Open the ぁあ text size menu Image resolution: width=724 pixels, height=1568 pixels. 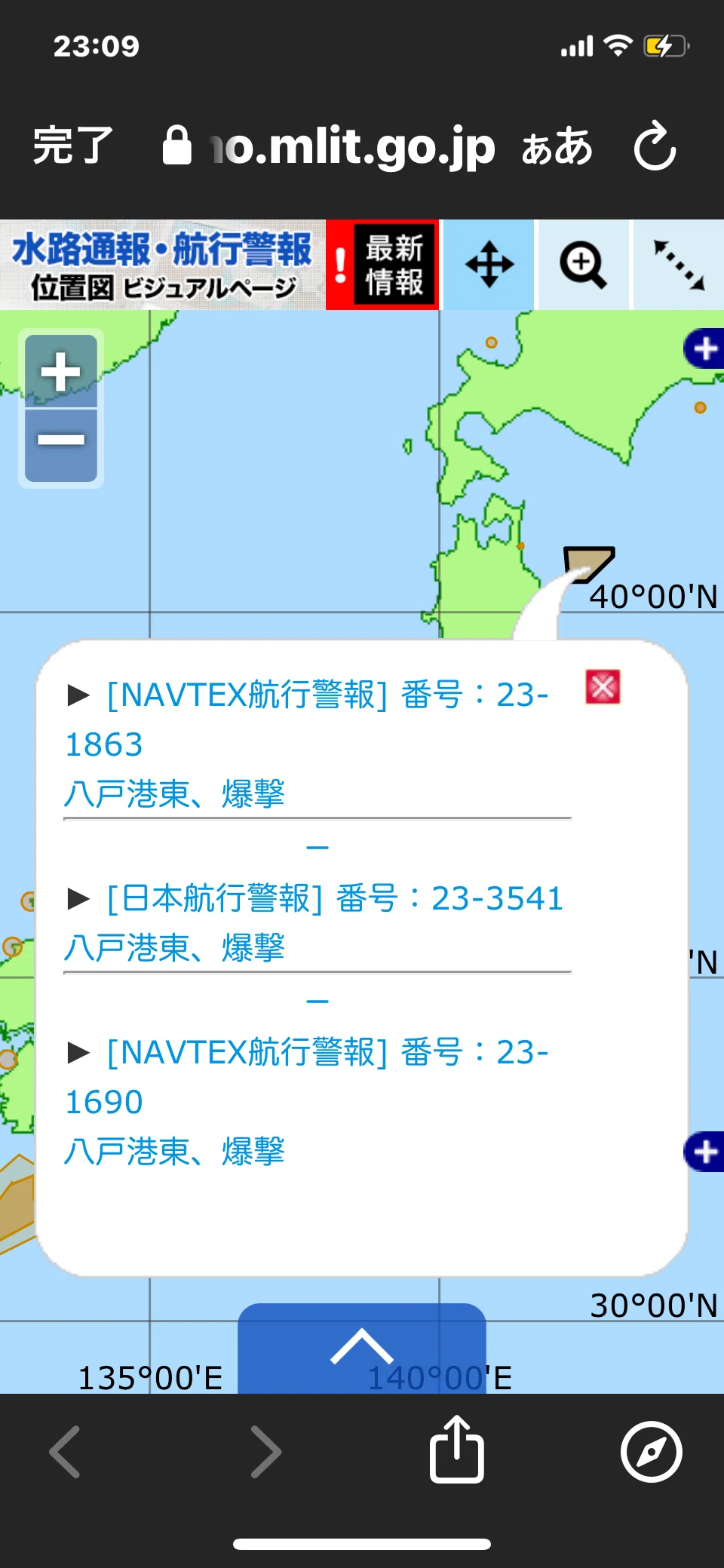coord(557,146)
